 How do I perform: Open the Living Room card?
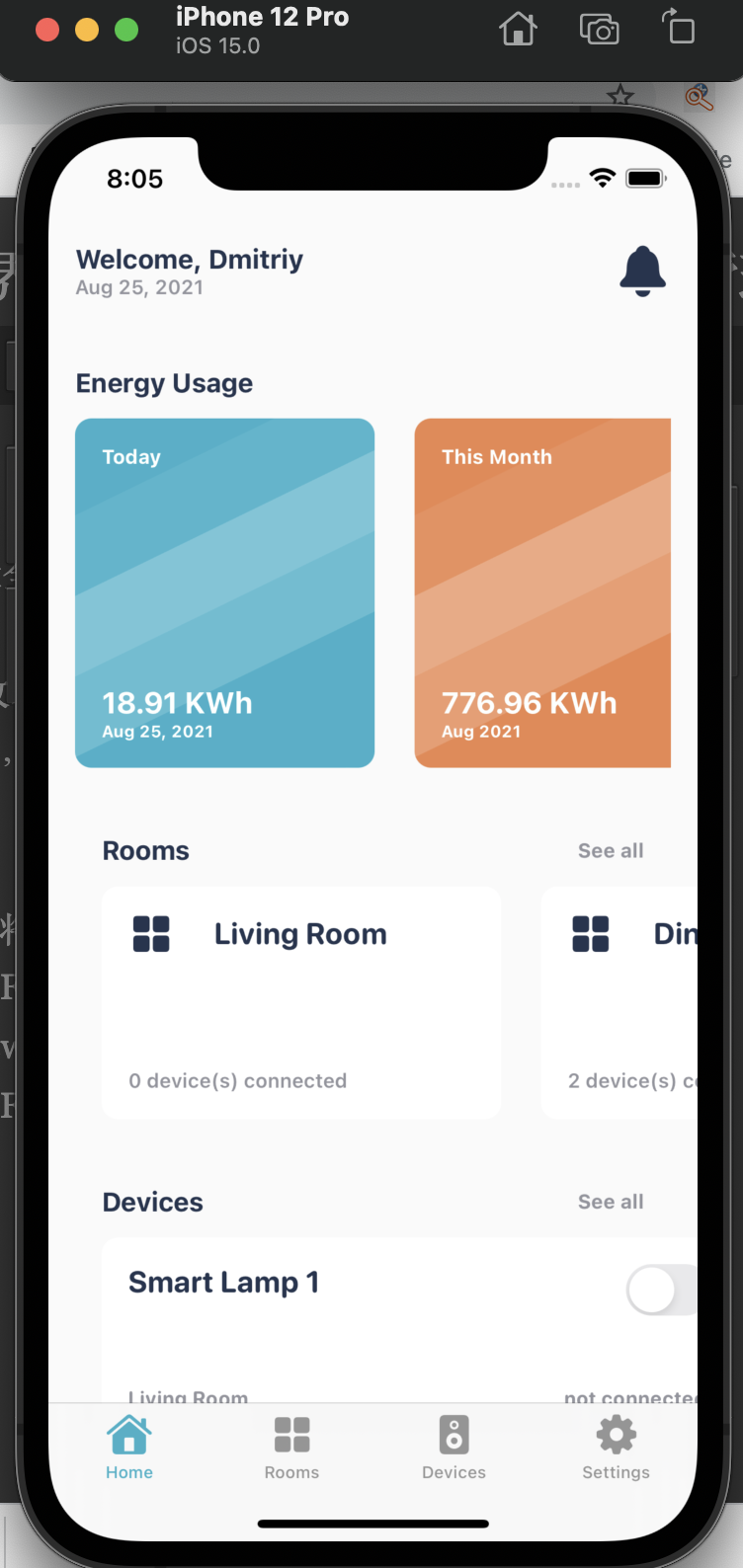(300, 1002)
